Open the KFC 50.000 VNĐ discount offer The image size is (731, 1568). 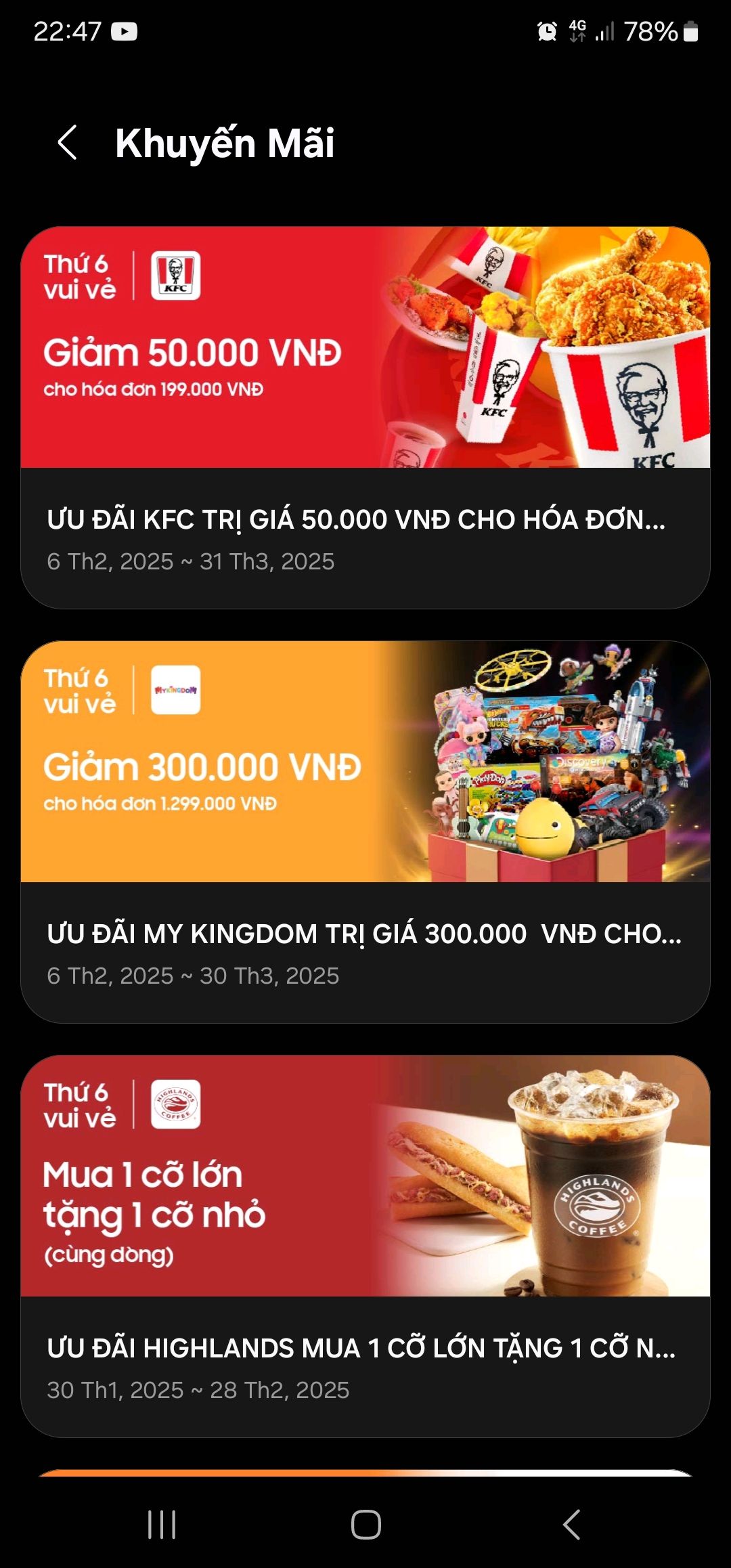click(365, 417)
